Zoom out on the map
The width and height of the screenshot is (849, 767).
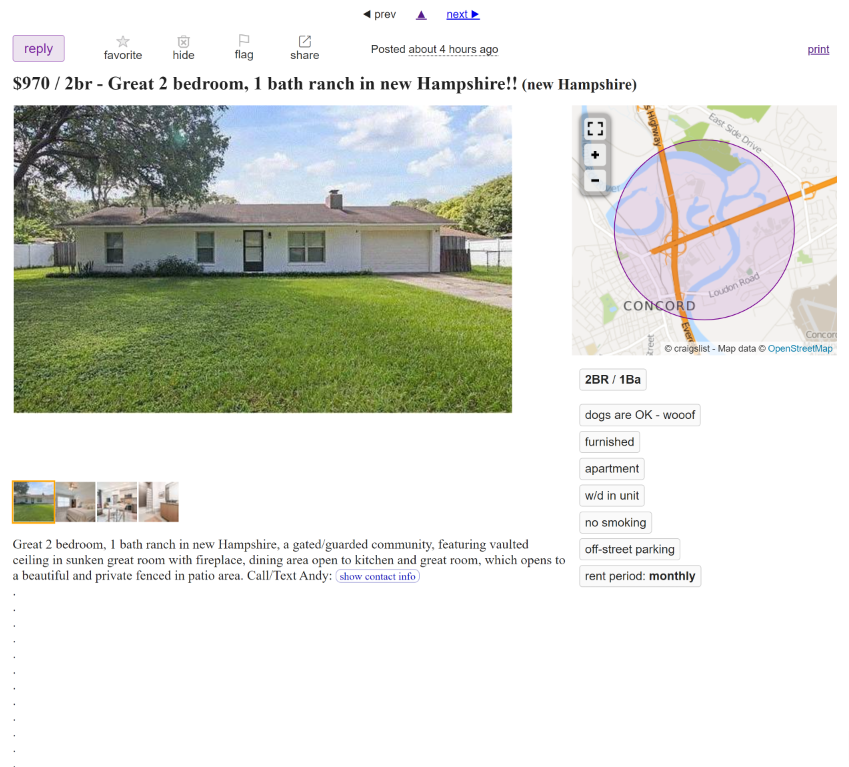coord(595,181)
